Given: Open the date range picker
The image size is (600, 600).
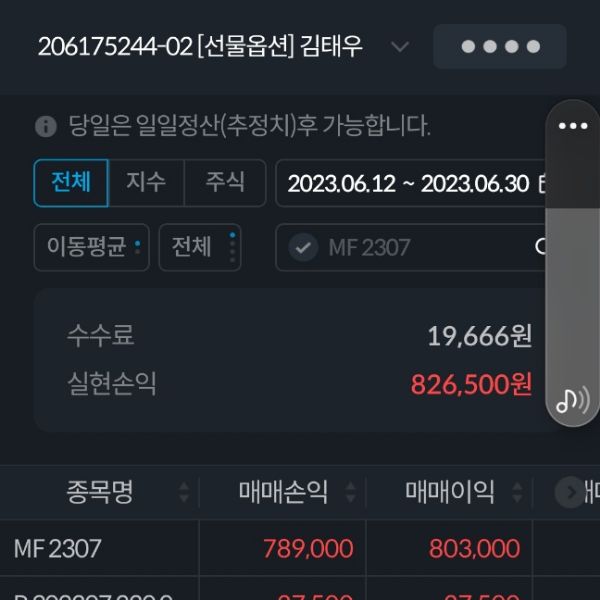Looking at the screenshot, I should [410, 184].
